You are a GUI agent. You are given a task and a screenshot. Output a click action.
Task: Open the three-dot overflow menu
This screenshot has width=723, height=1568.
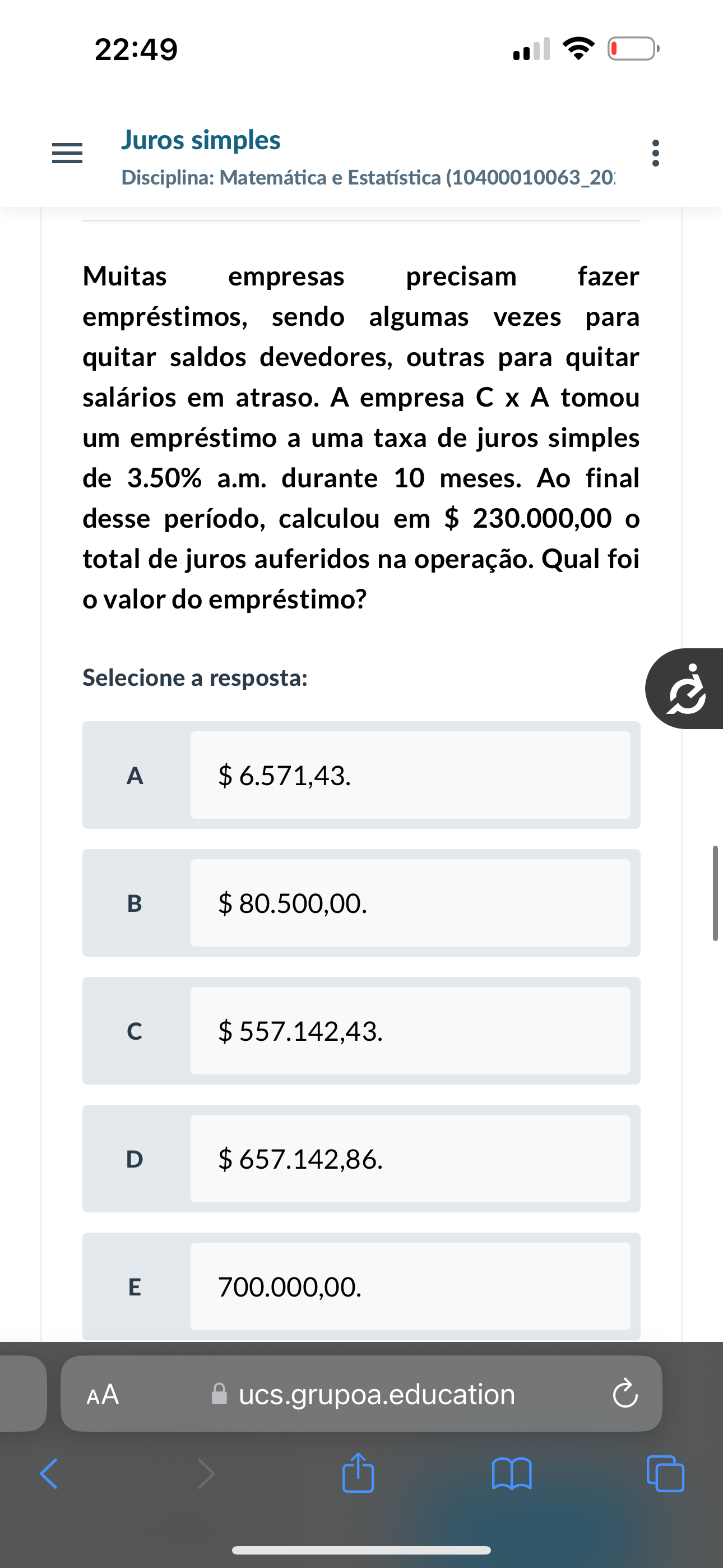tap(655, 153)
